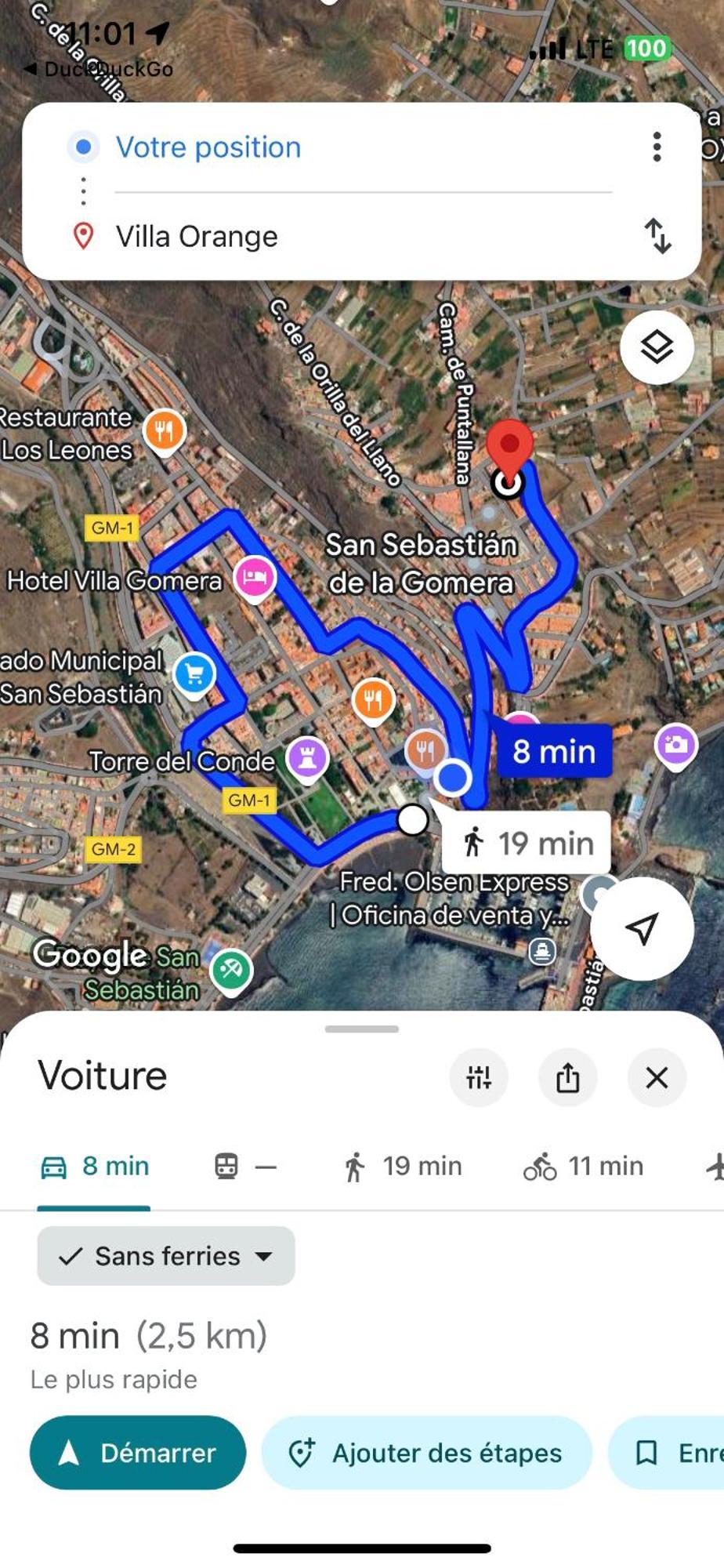Switch to cycling 11 min tab

click(x=584, y=1167)
